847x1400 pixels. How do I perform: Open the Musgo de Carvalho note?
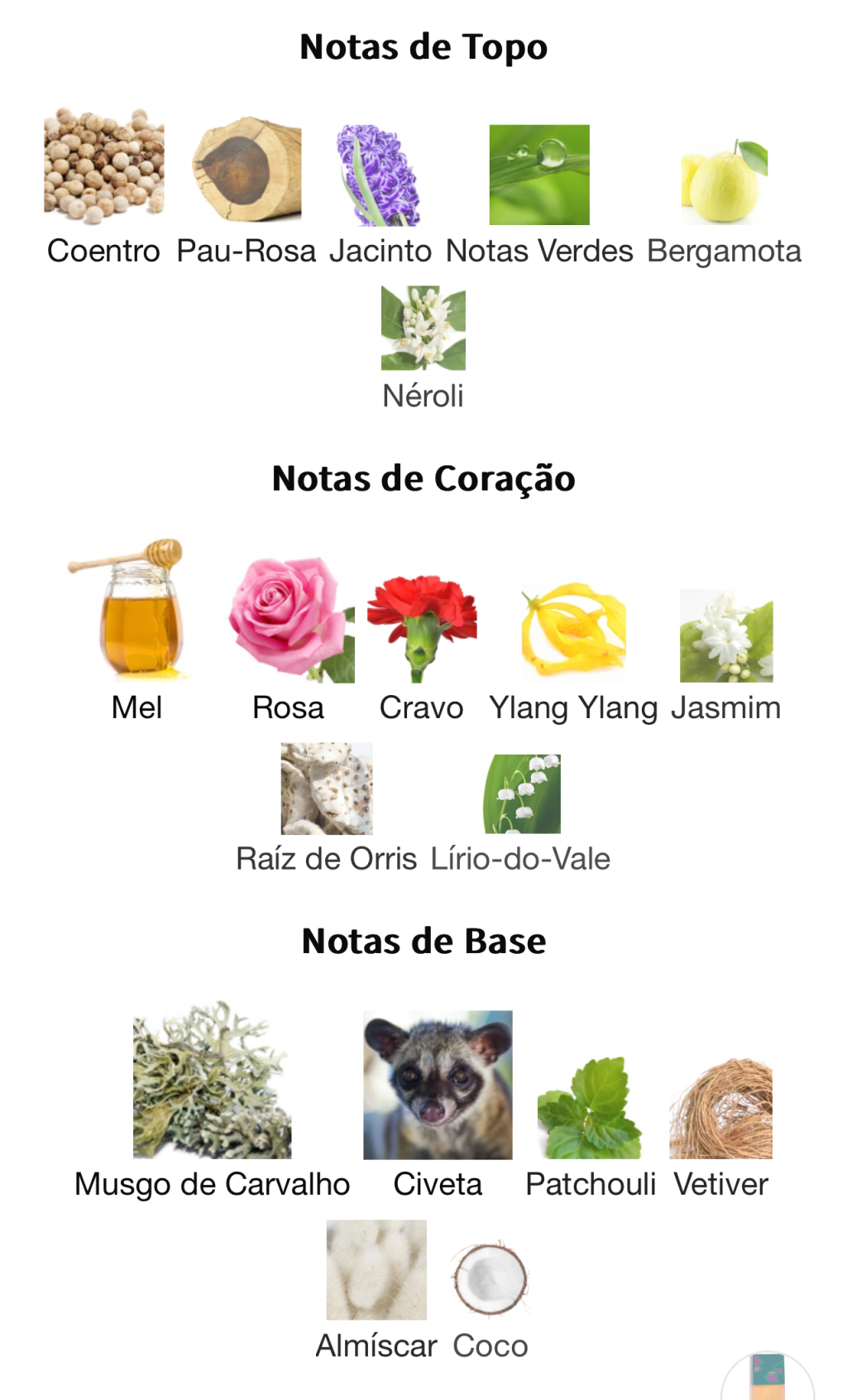pyautogui.click(x=213, y=1101)
